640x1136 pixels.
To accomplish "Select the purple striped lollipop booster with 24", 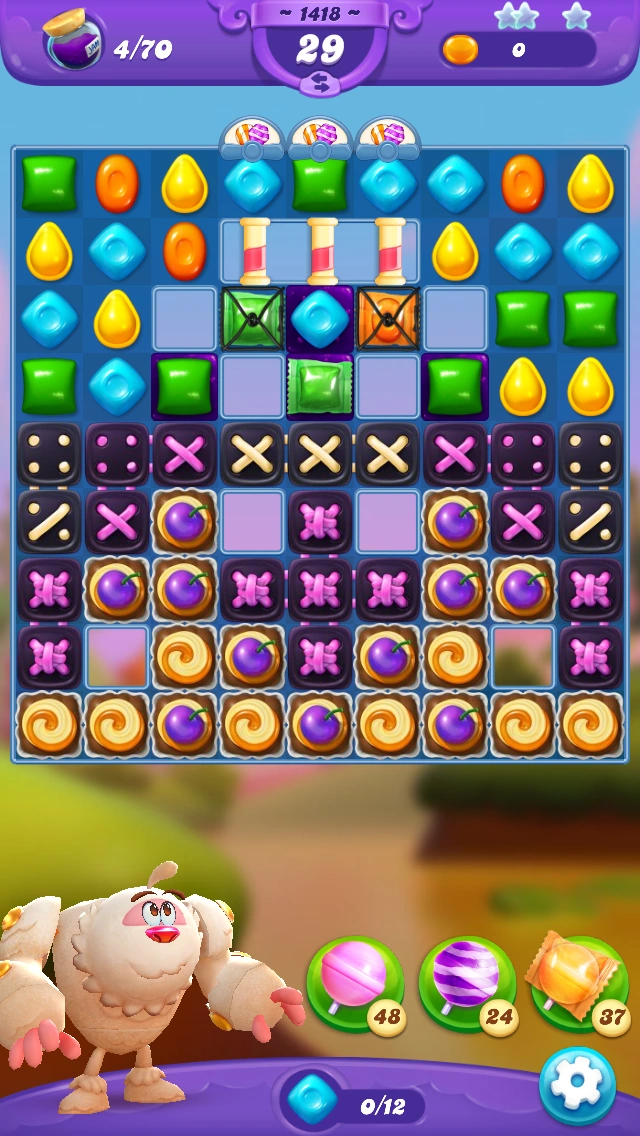I will (x=467, y=983).
